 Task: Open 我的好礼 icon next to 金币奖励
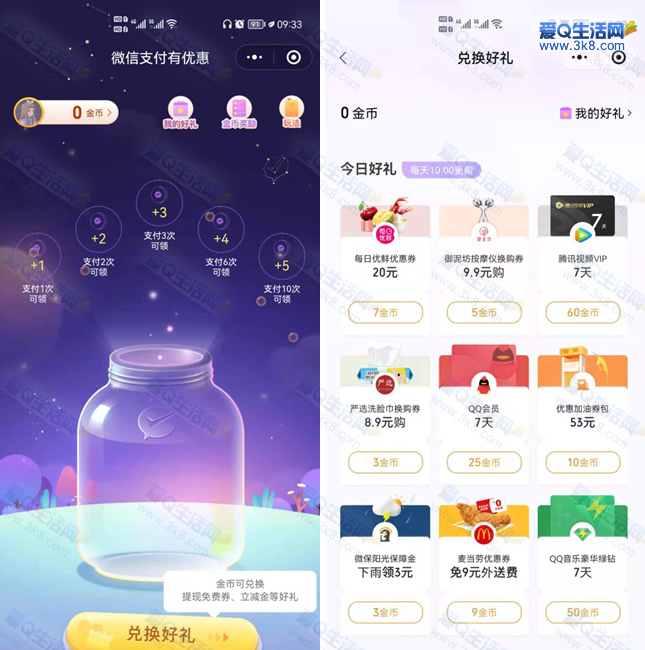pyautogui.click(x=181, y=112)
